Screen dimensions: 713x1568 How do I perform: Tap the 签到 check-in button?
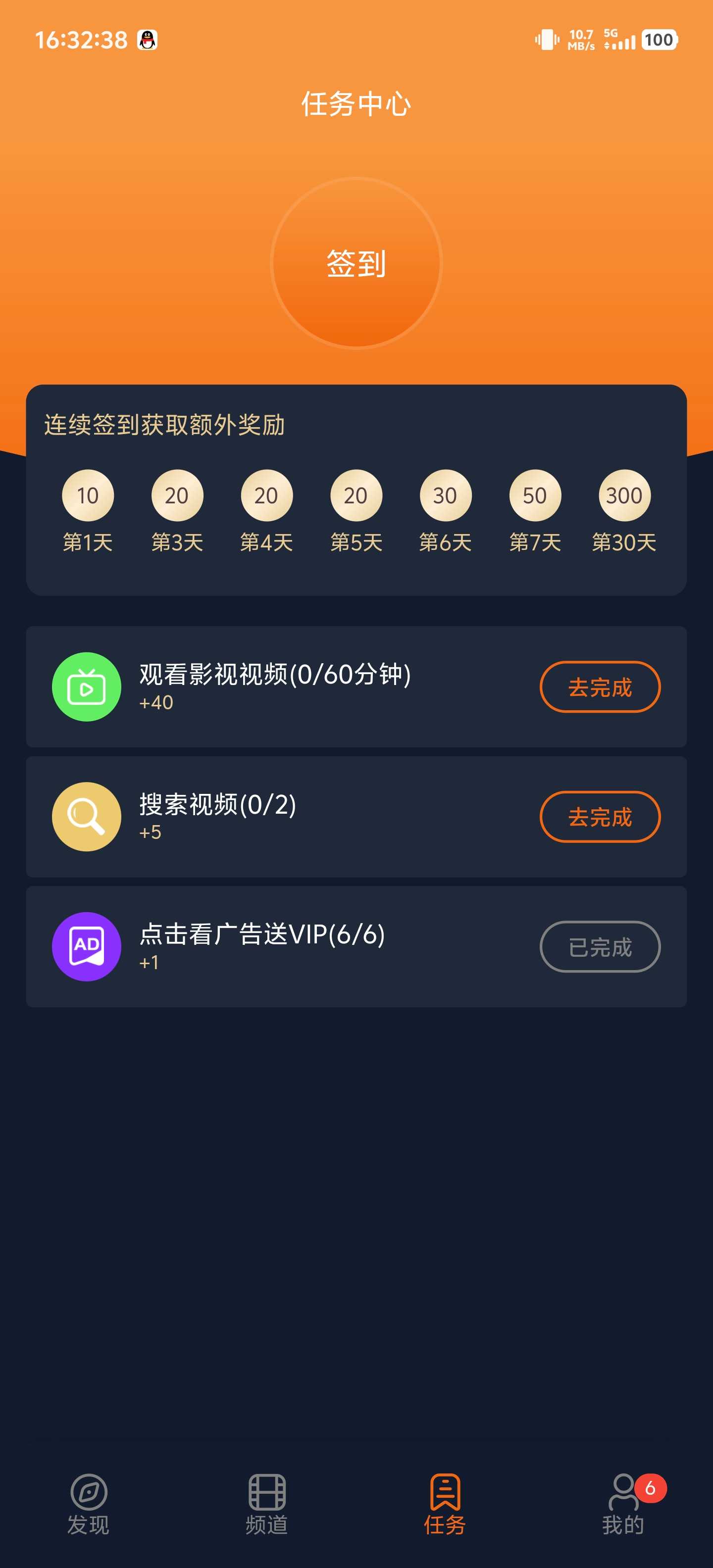pos(356,263)
